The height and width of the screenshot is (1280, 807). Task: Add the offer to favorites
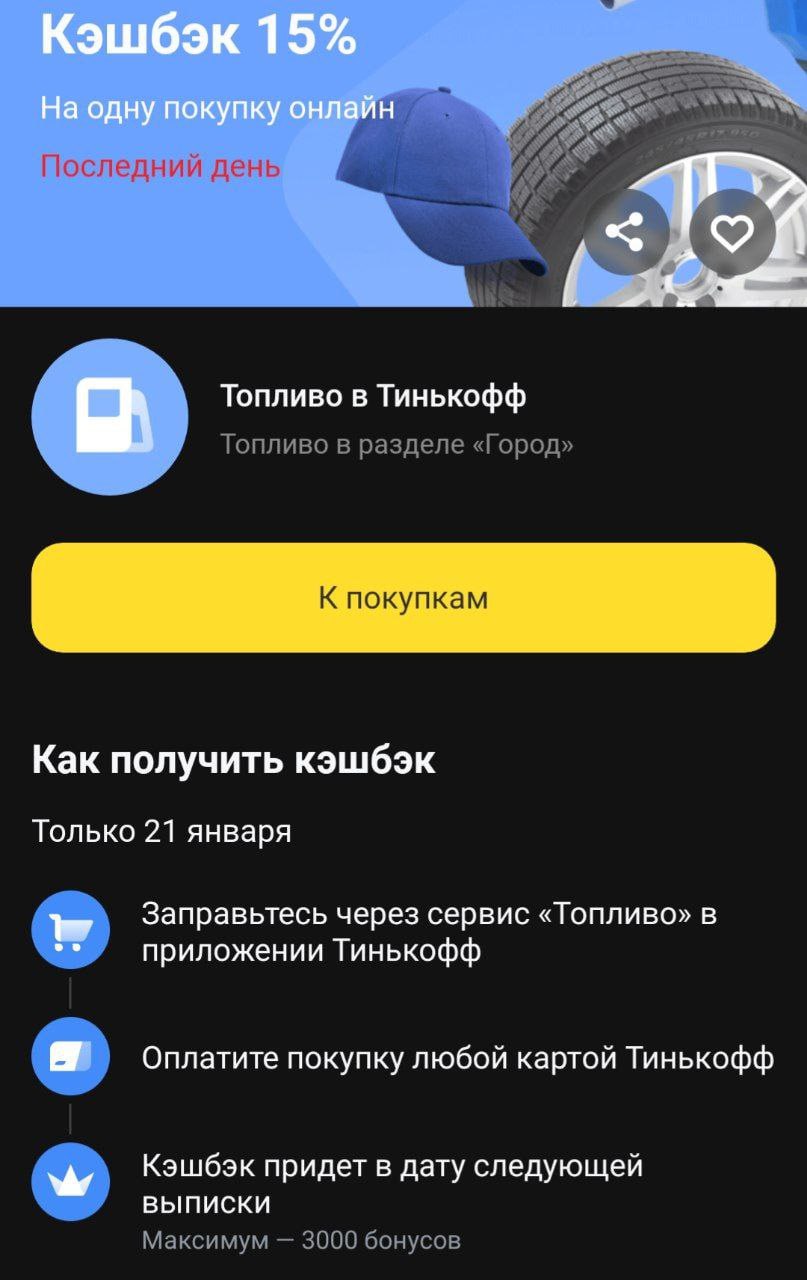tap(732, 233)
